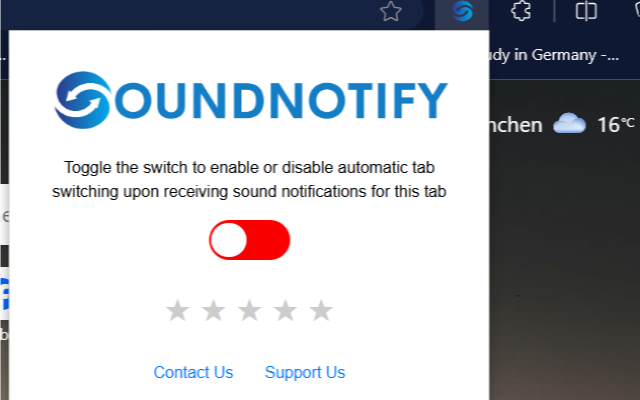
Task: Toggle the automatic tab switching switch
Action: point(249,240)
